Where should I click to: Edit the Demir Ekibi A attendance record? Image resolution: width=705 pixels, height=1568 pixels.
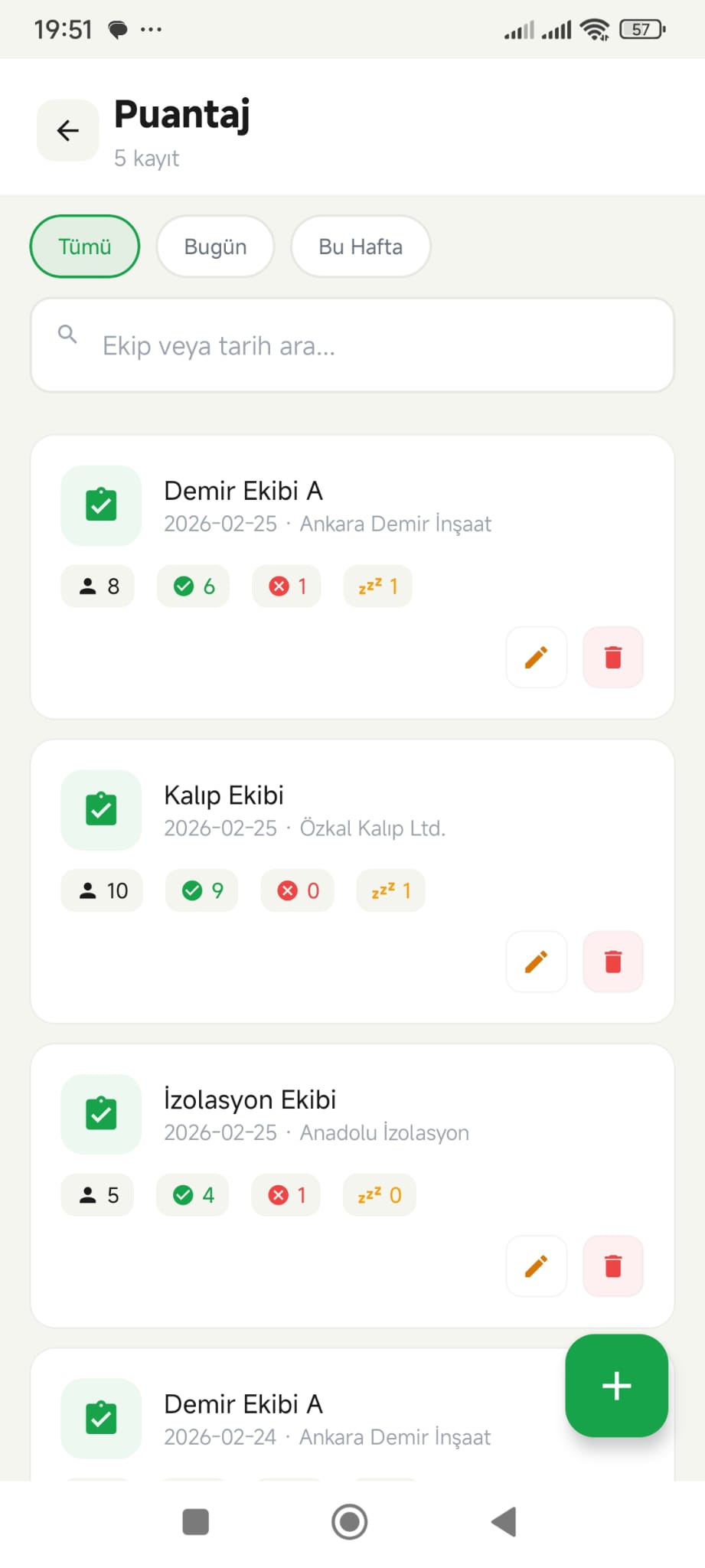click(x=536, y=657)
